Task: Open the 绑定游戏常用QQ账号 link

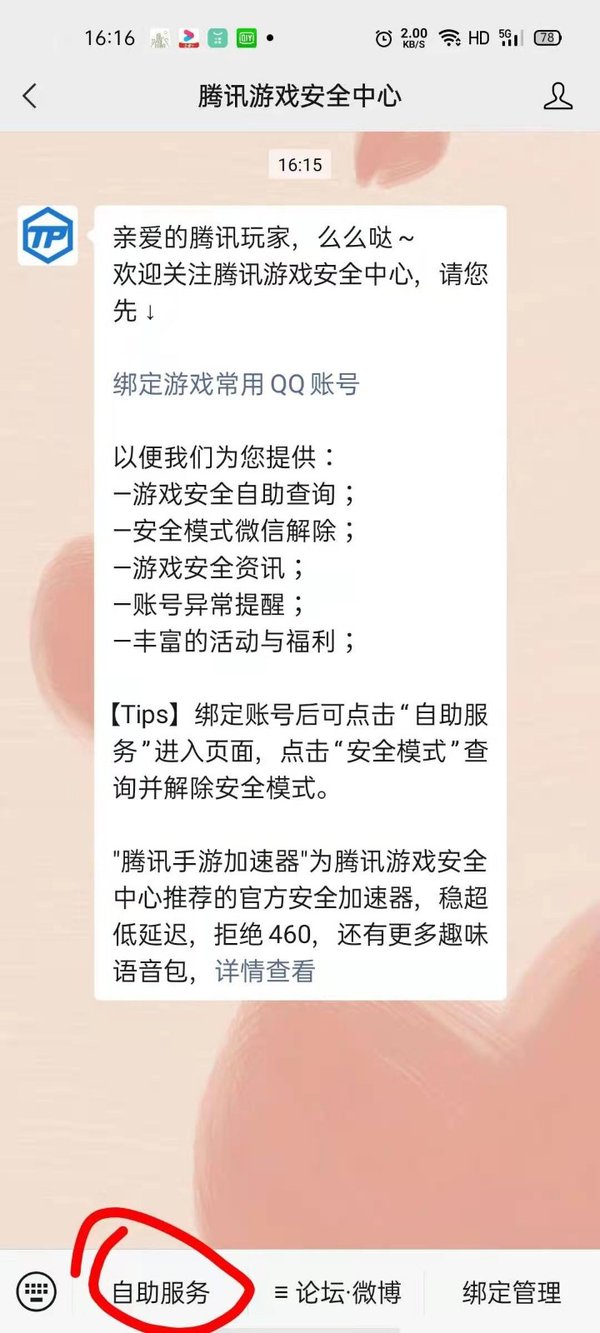Action: (236, 385)
